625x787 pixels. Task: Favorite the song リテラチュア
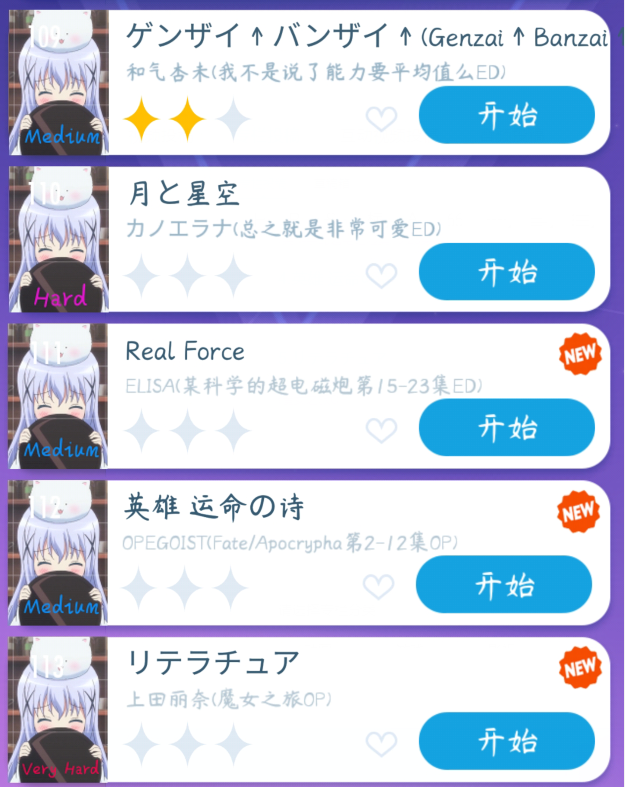click(x=381, y=744)
